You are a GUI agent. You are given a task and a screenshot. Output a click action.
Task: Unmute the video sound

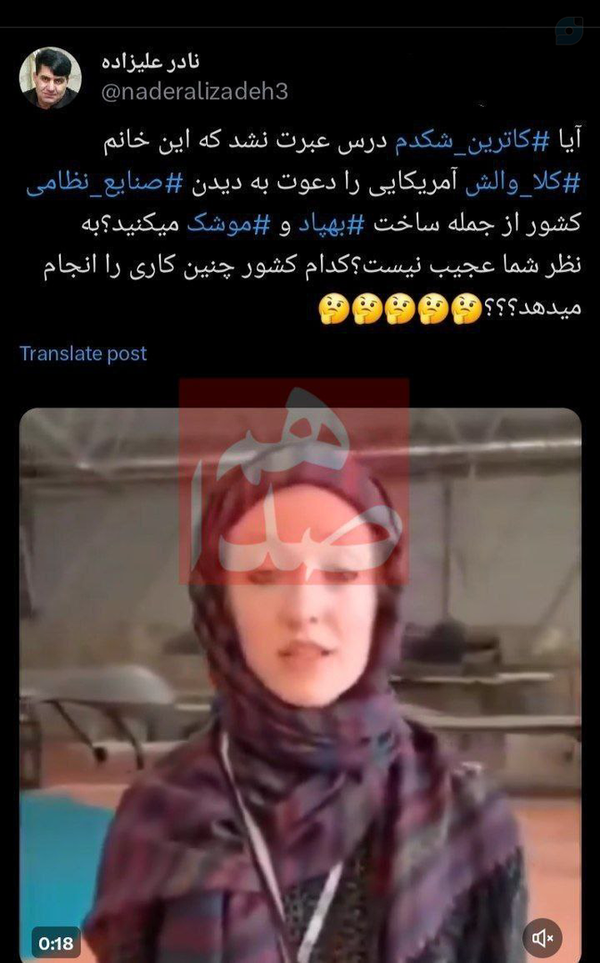[x=542, y=937]
